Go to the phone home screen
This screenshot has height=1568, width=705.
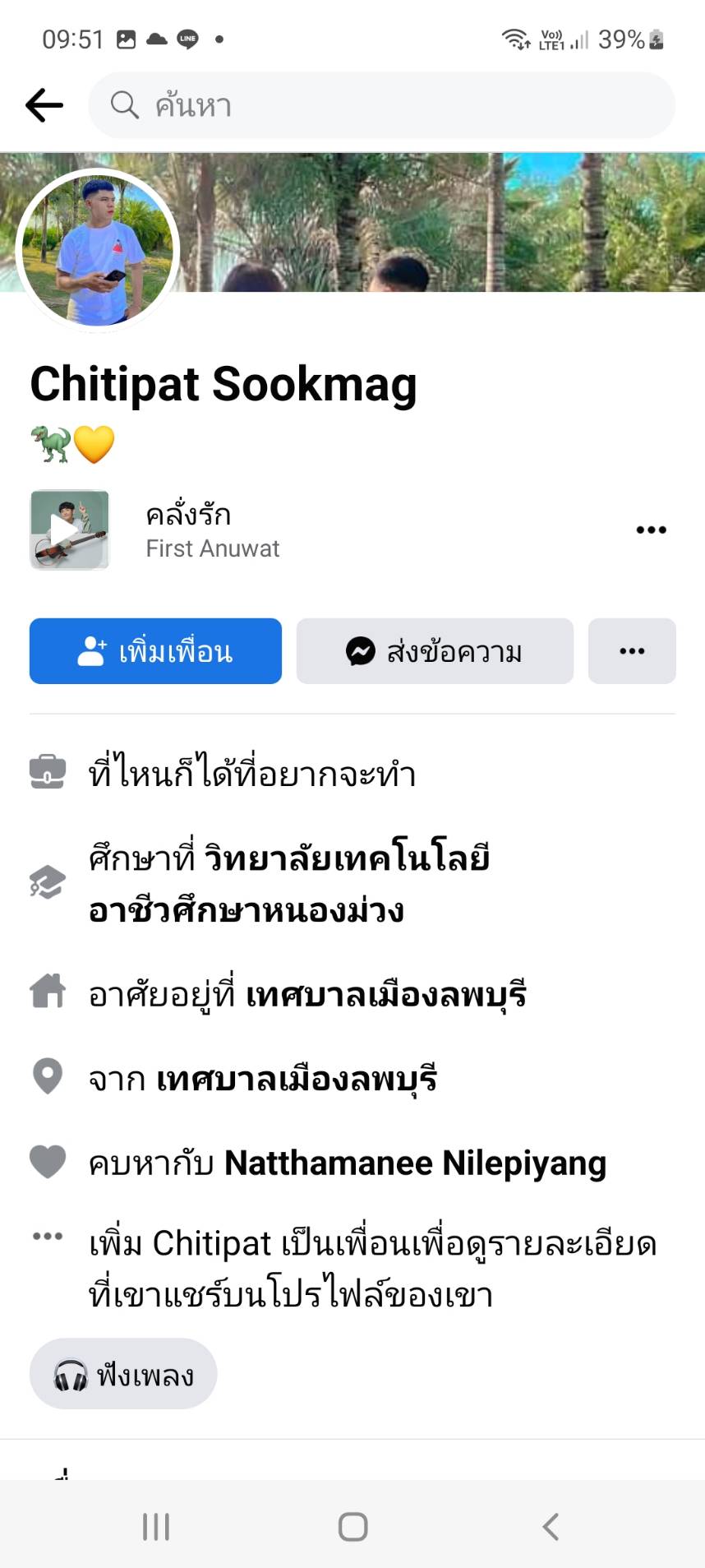(352, 1527)
